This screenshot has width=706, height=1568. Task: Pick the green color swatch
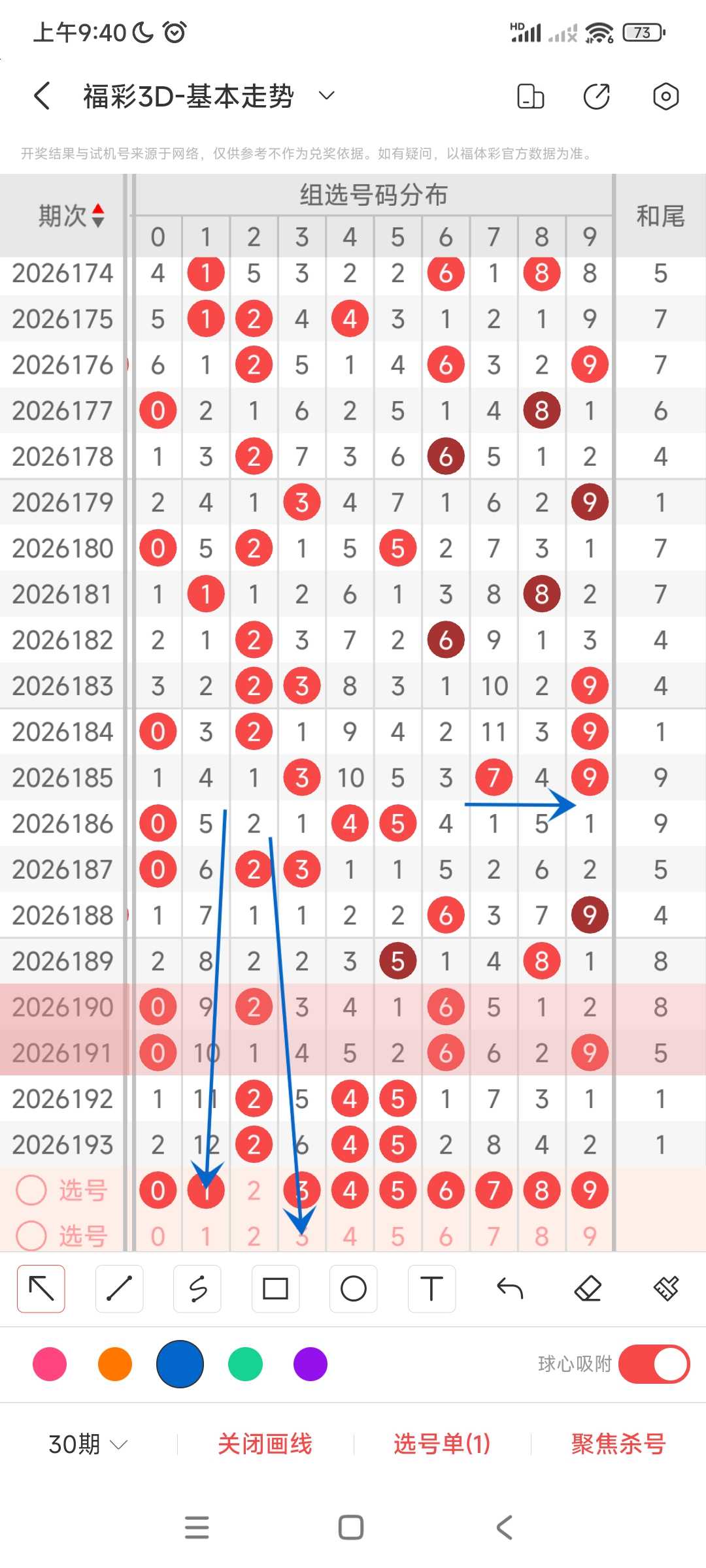(x=245, y=1364)
